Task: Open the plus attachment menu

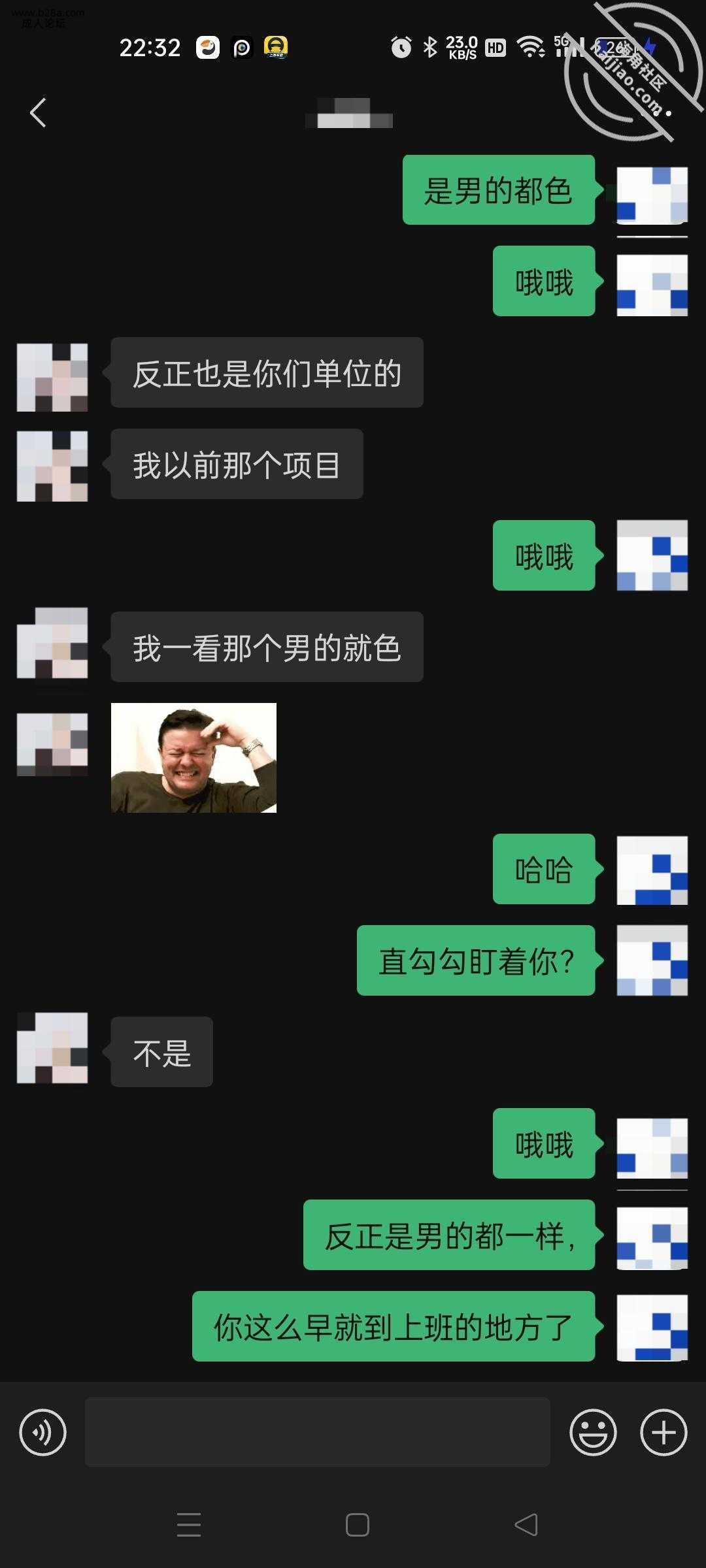Action: click(x=664, y=1433)
